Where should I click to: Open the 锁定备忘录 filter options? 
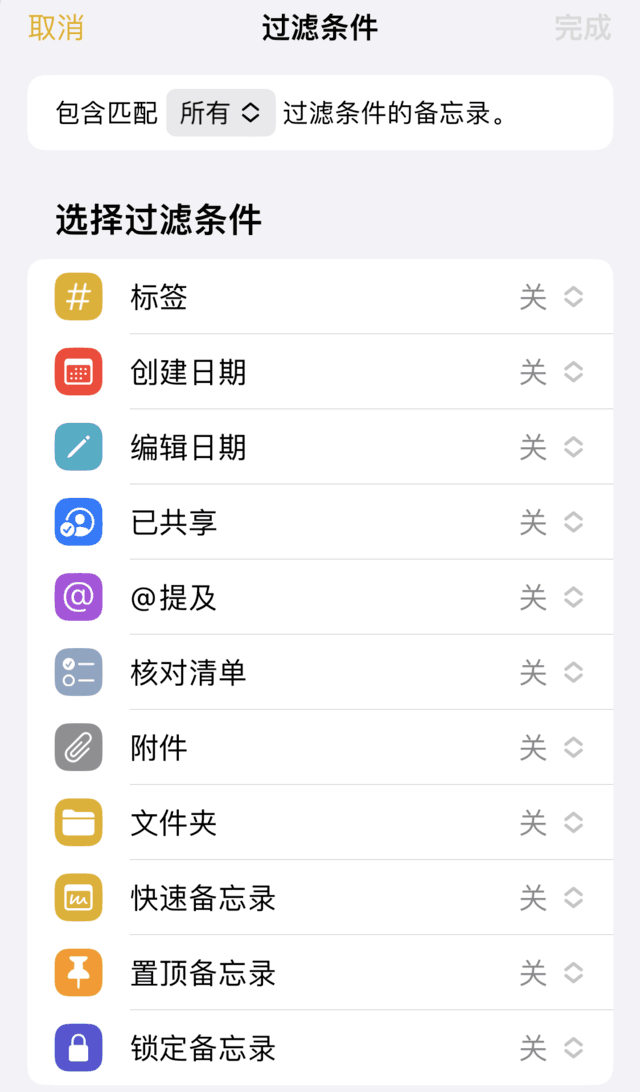[x=550, y=1048]
